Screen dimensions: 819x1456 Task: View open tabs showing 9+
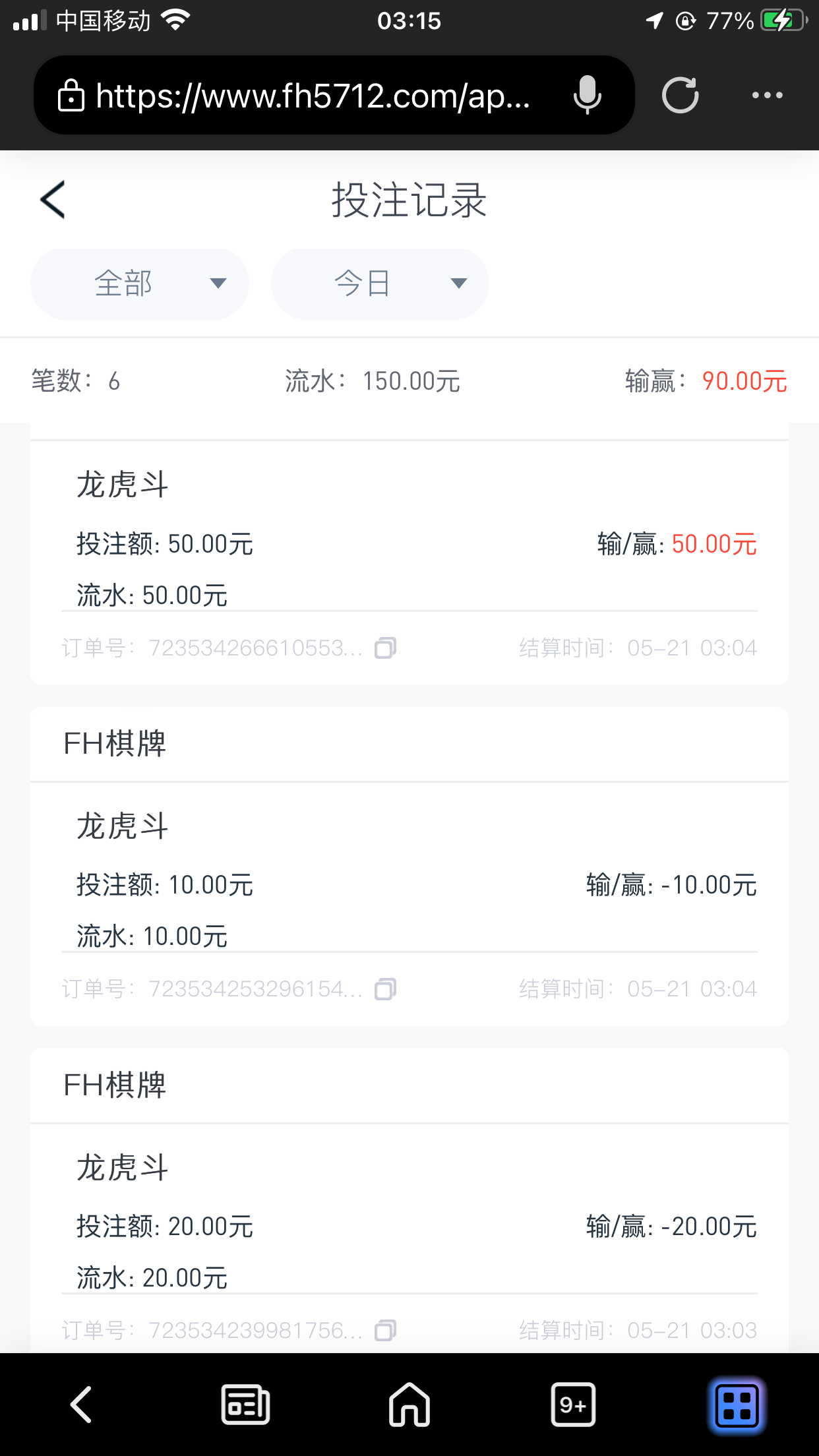coord(573,1405)
